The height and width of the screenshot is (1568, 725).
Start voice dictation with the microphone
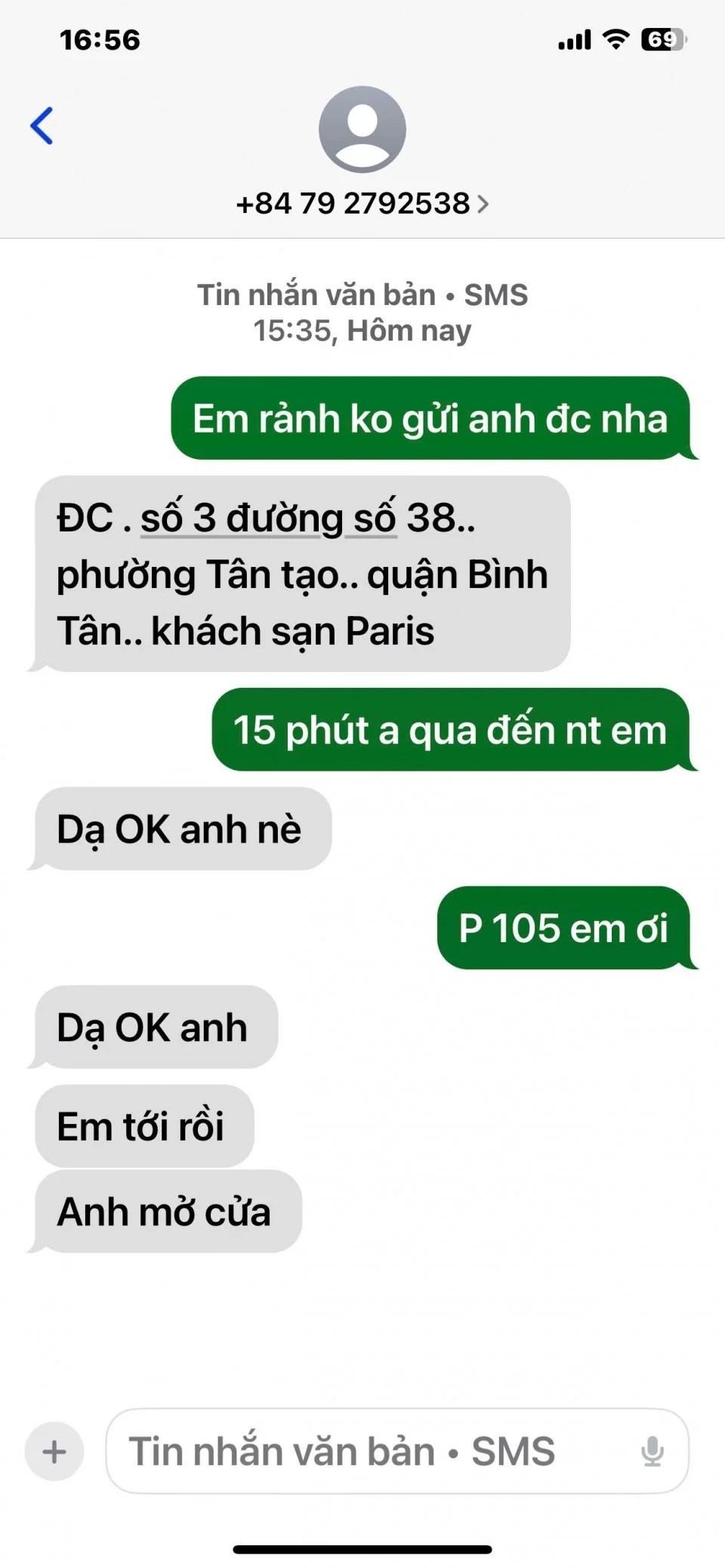[x=652, y=1451]
